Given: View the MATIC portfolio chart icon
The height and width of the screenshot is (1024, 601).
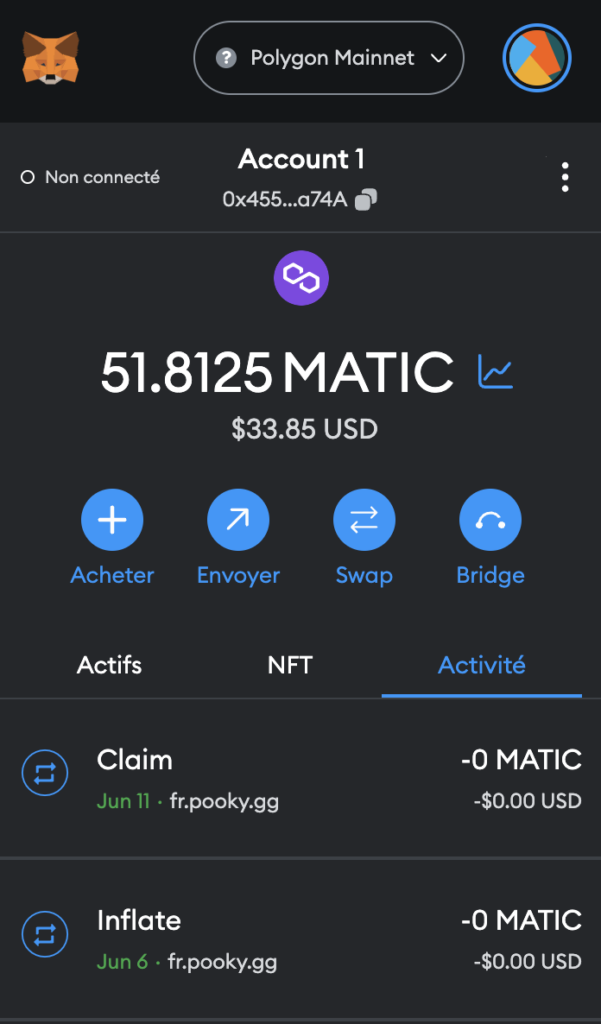Looking at the screenshot, I should [496, 372].
